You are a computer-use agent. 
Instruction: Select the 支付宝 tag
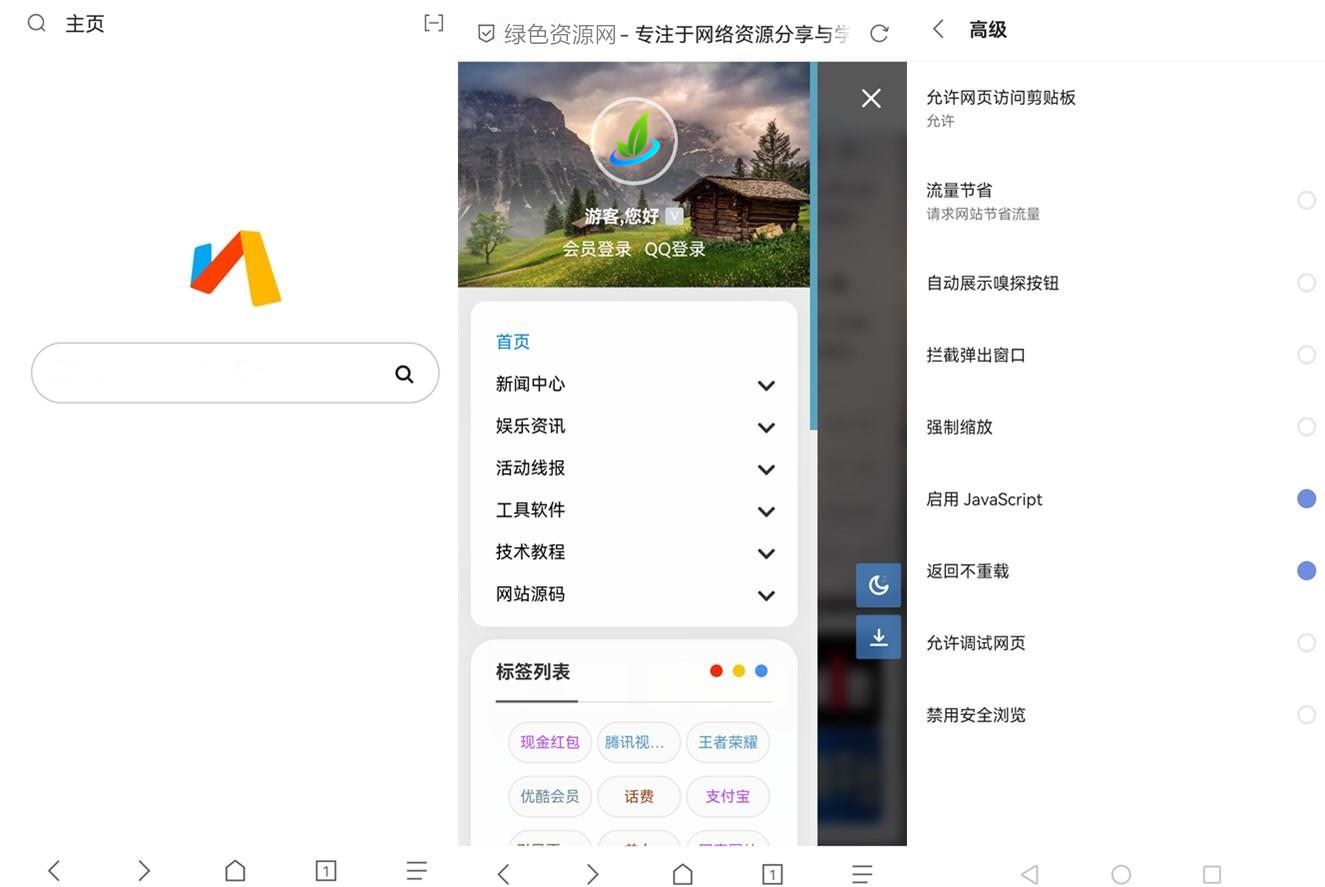727,796
